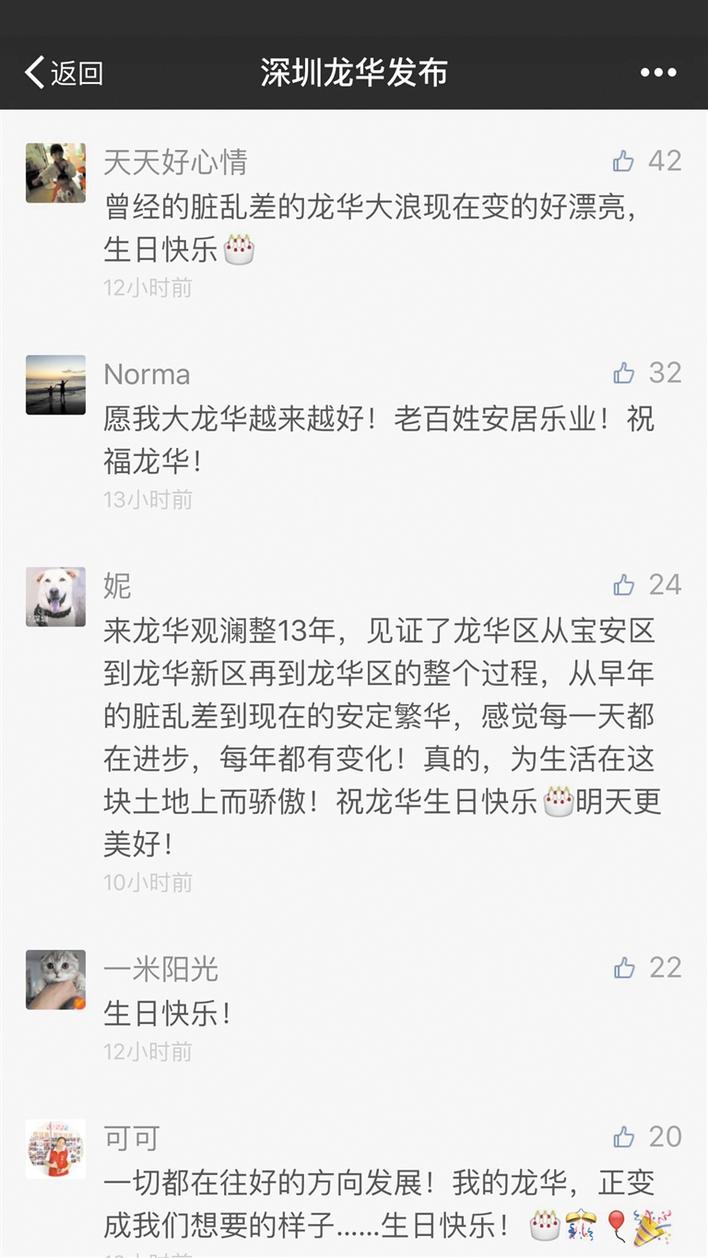Open 可可's profile avatar
This screenshot has width=708, height=1258.
[55, 1149]
